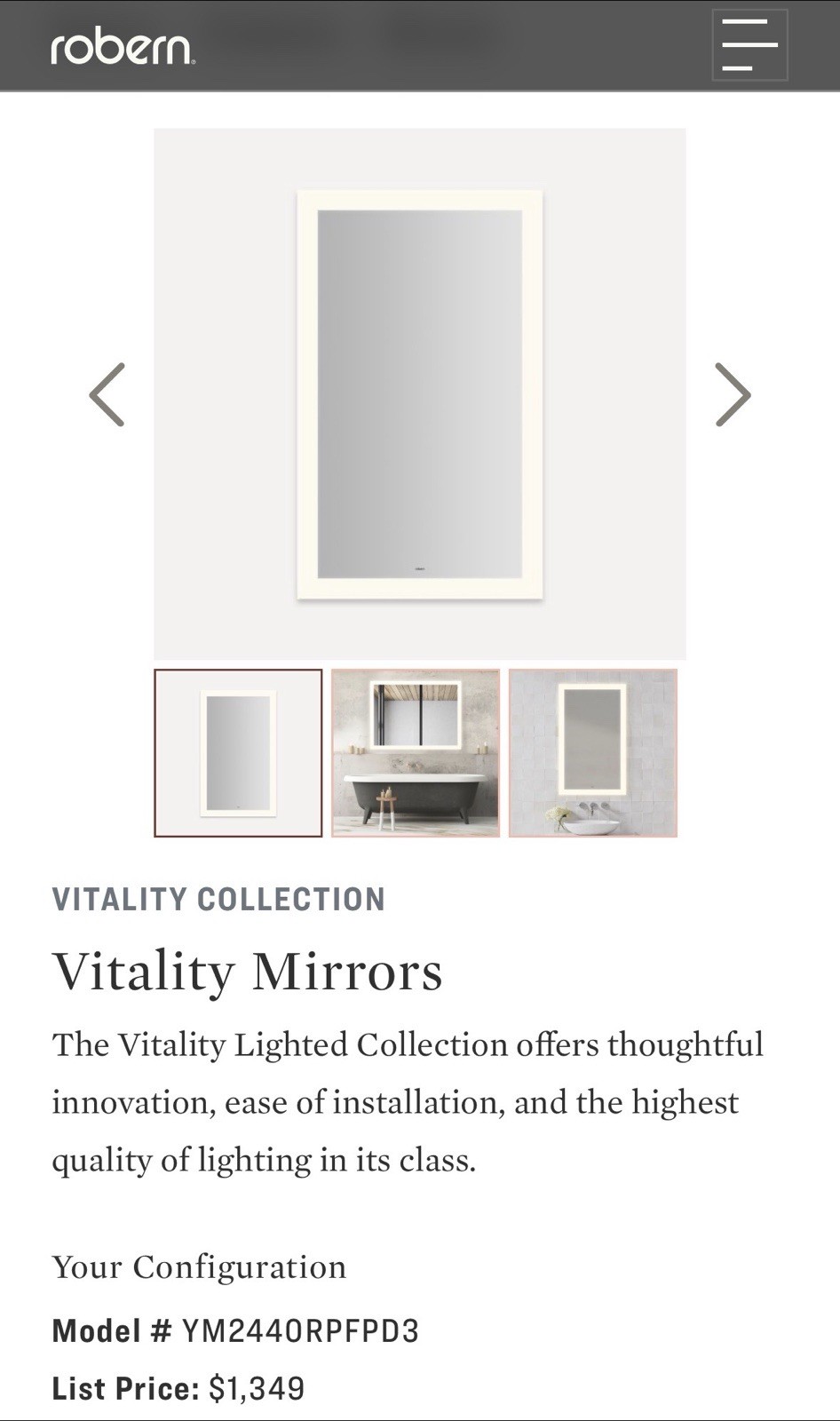
Task: Show the next product image
Action: [x=733, y=394]
